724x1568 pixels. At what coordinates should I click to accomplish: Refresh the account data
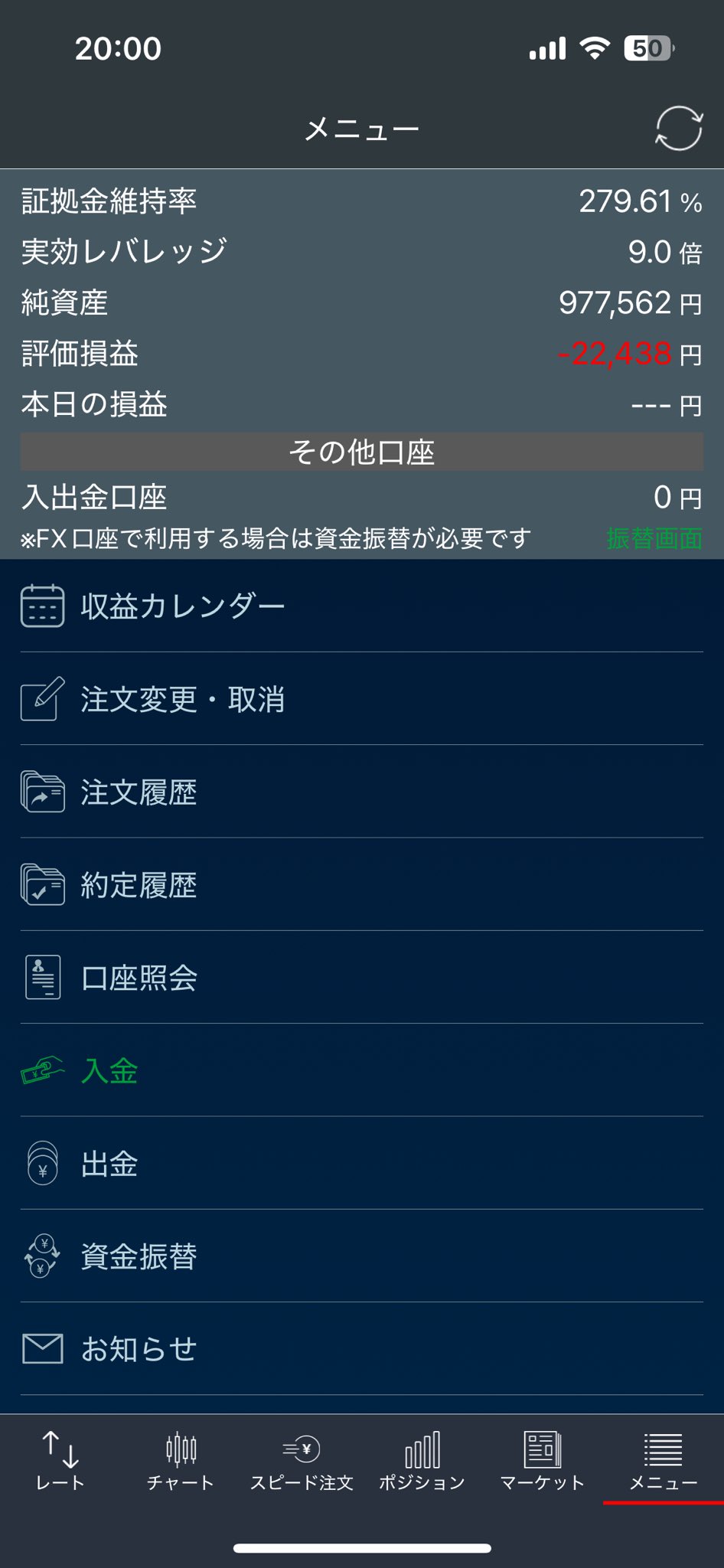678,129
